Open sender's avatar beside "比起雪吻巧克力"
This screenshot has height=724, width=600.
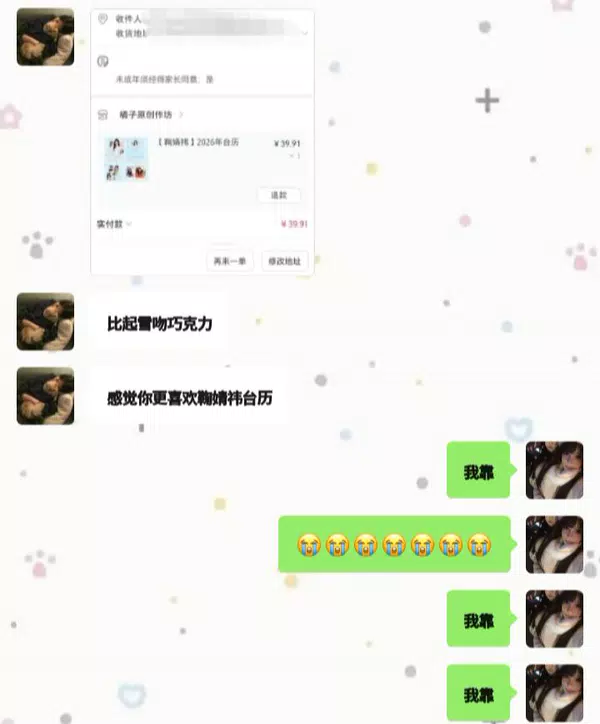[x=45, y=322]
